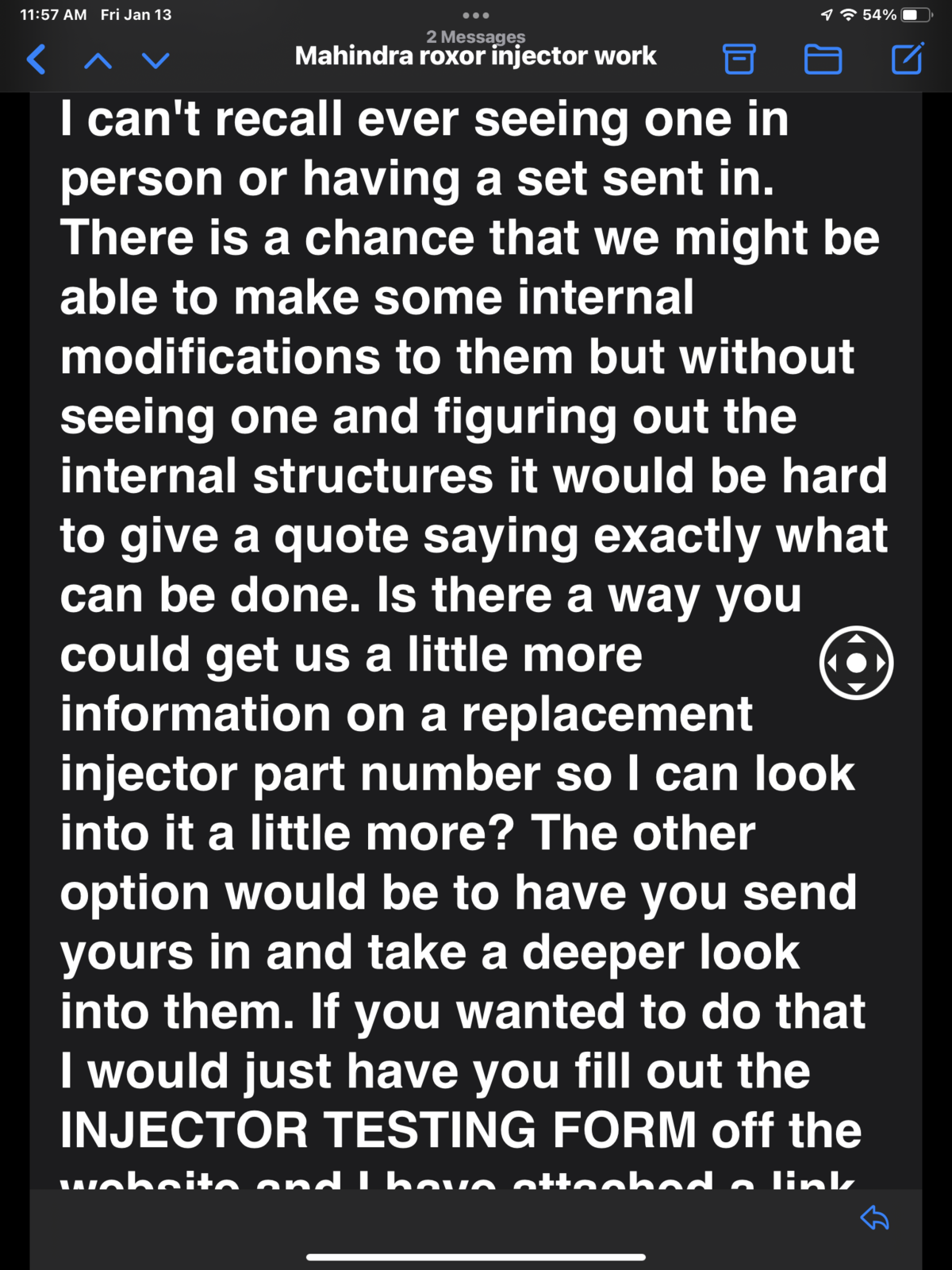
Task: Move this email to a folder
Action: [x=823, y=60]
